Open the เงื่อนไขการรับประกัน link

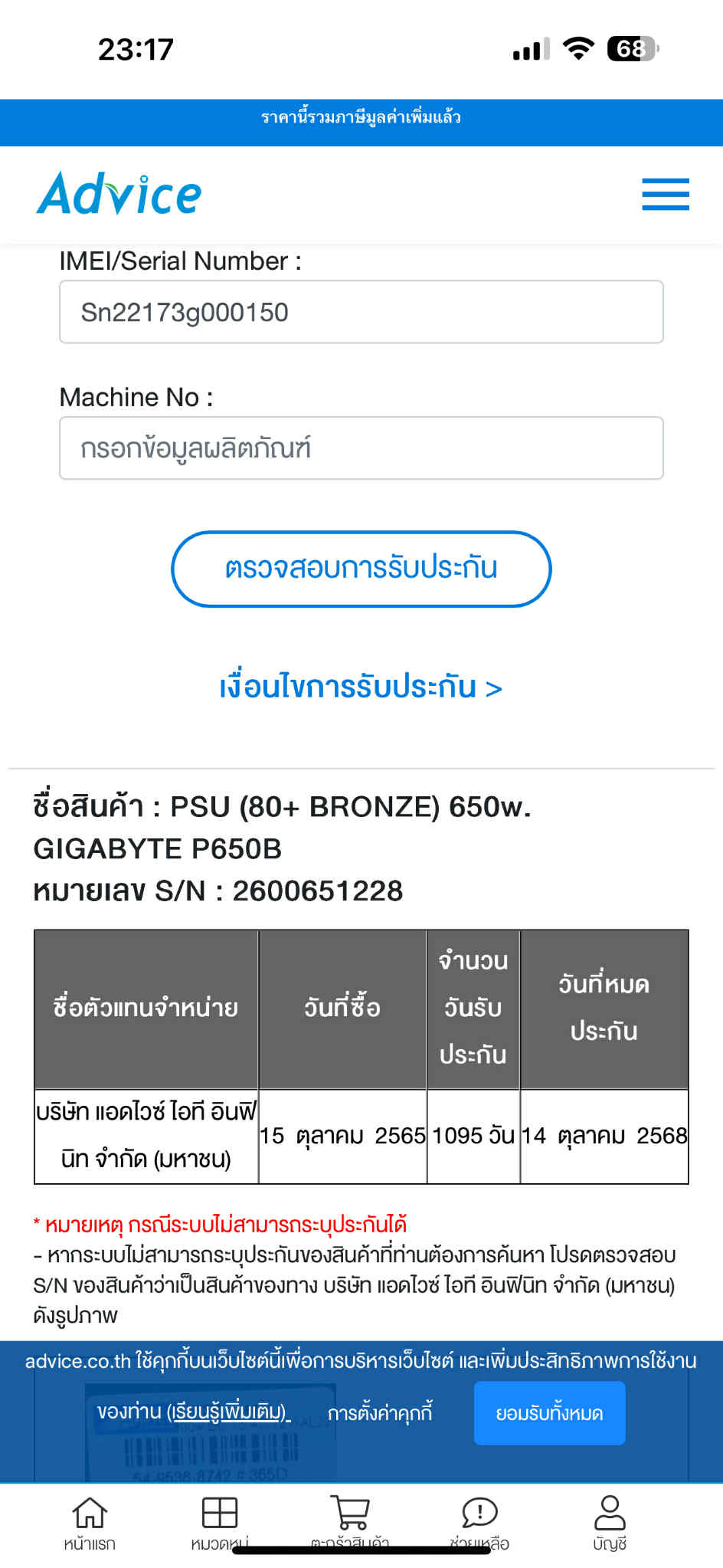tap(361, 687)
